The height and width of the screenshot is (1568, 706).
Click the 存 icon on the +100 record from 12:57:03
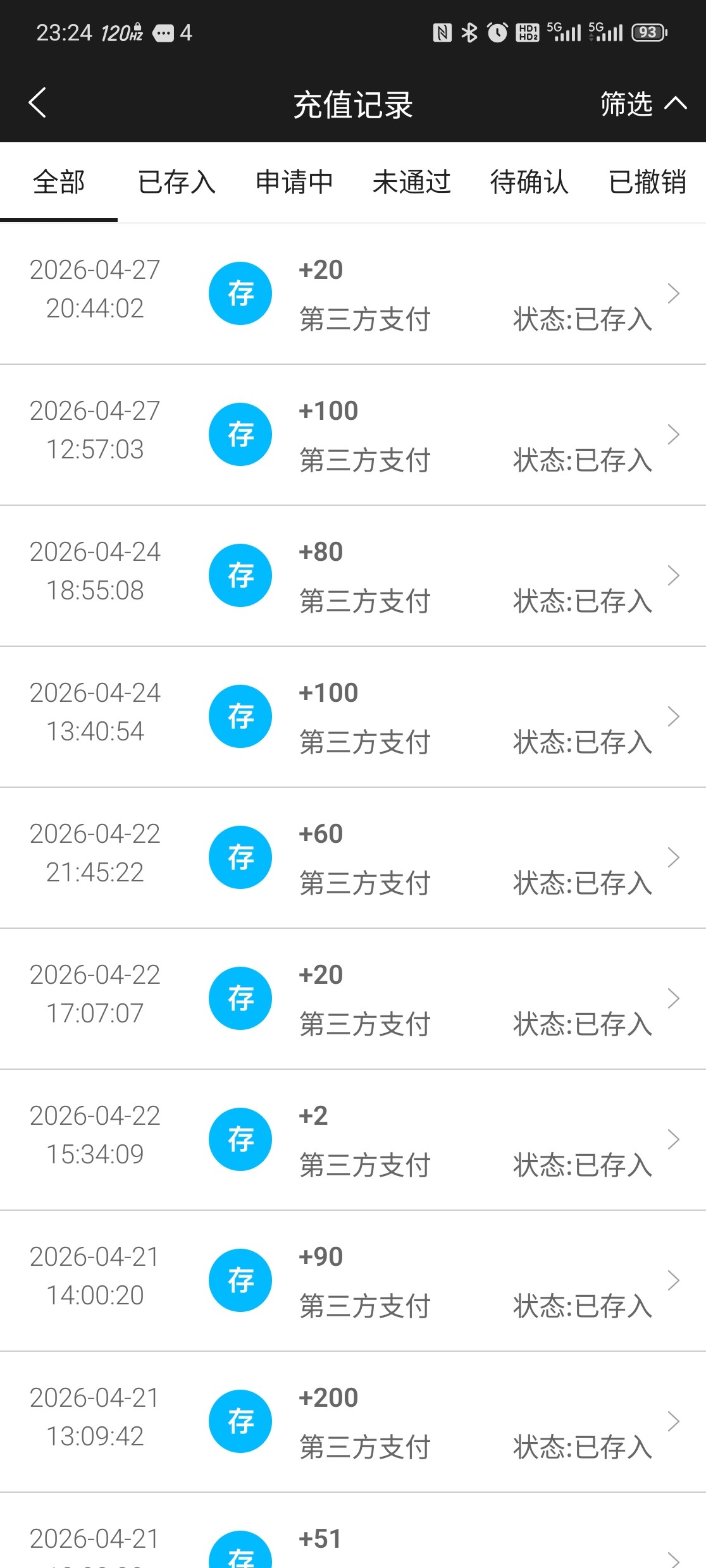coord(240,434)
